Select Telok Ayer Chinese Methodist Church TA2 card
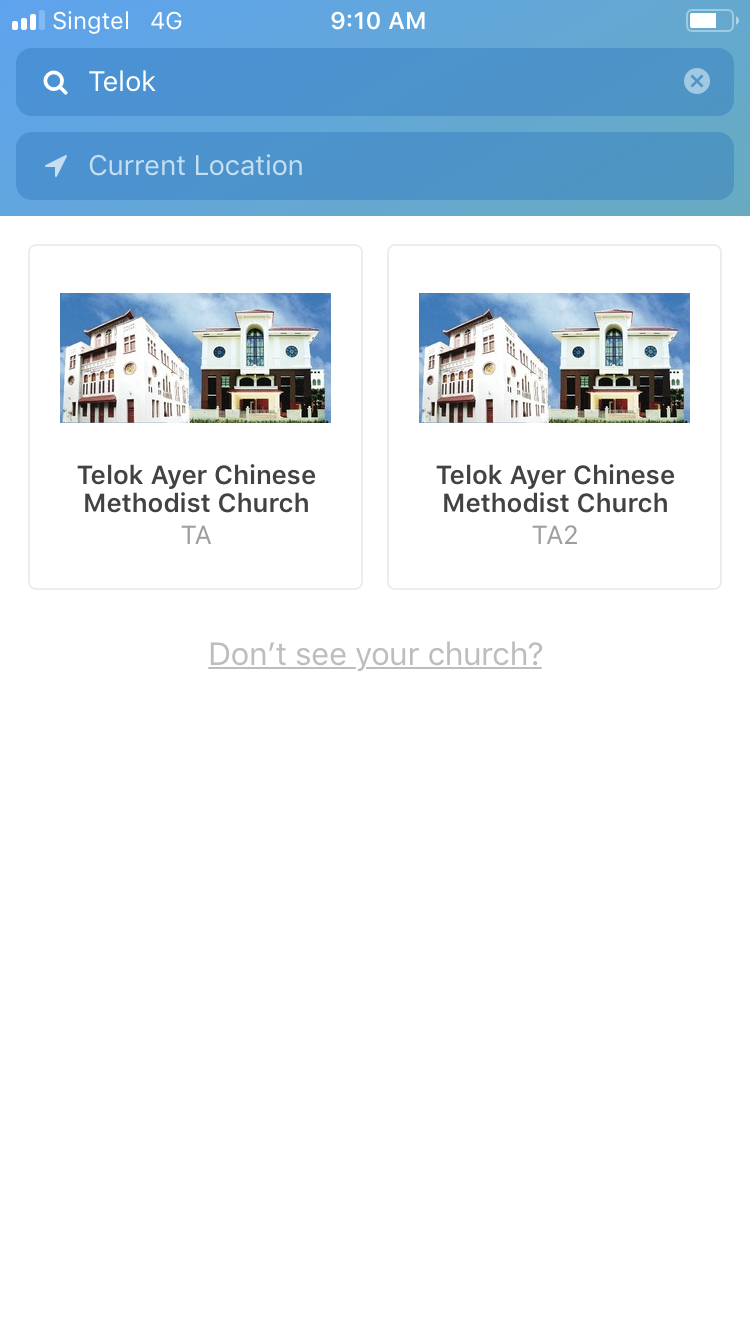The image size is (750, 1334). pos(554,417)
